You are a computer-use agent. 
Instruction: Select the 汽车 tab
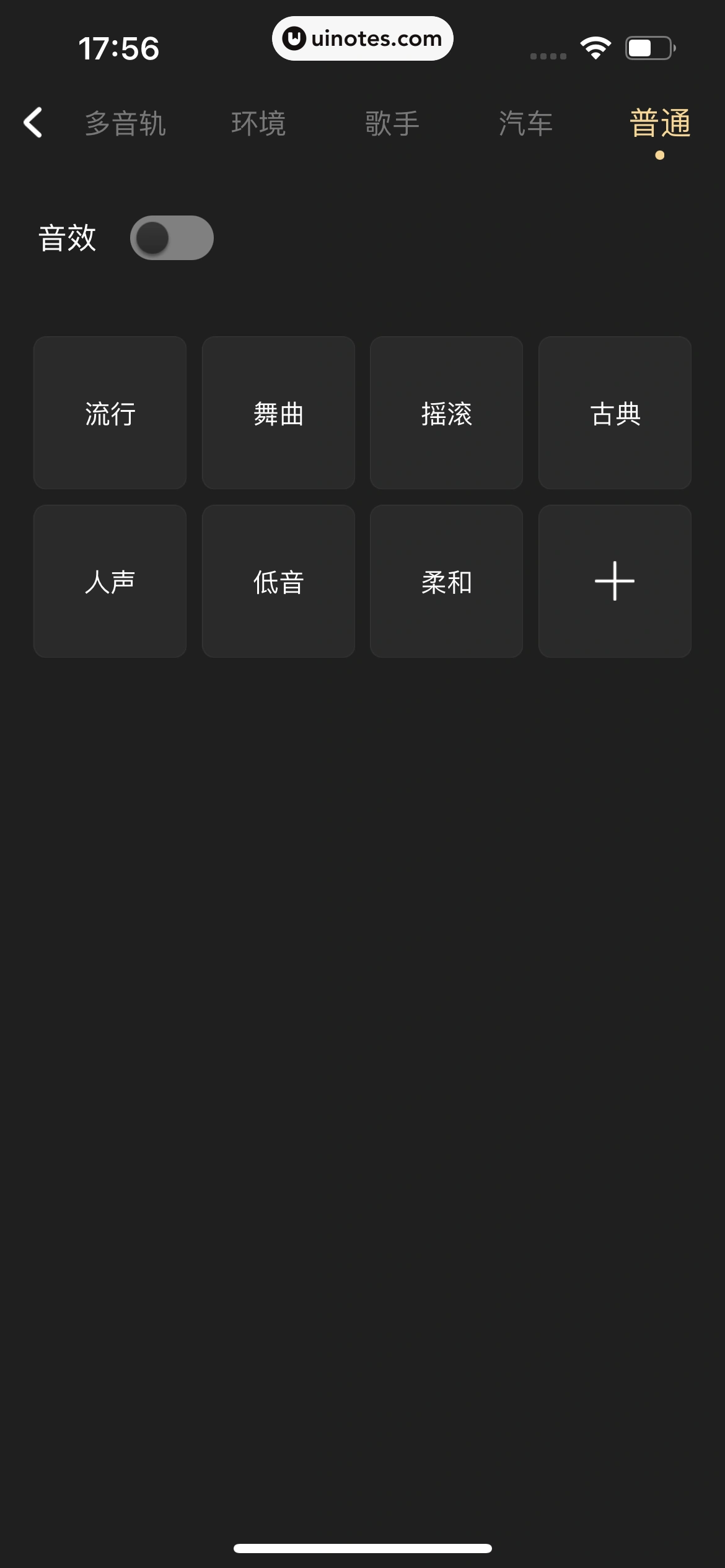(525, 123)
